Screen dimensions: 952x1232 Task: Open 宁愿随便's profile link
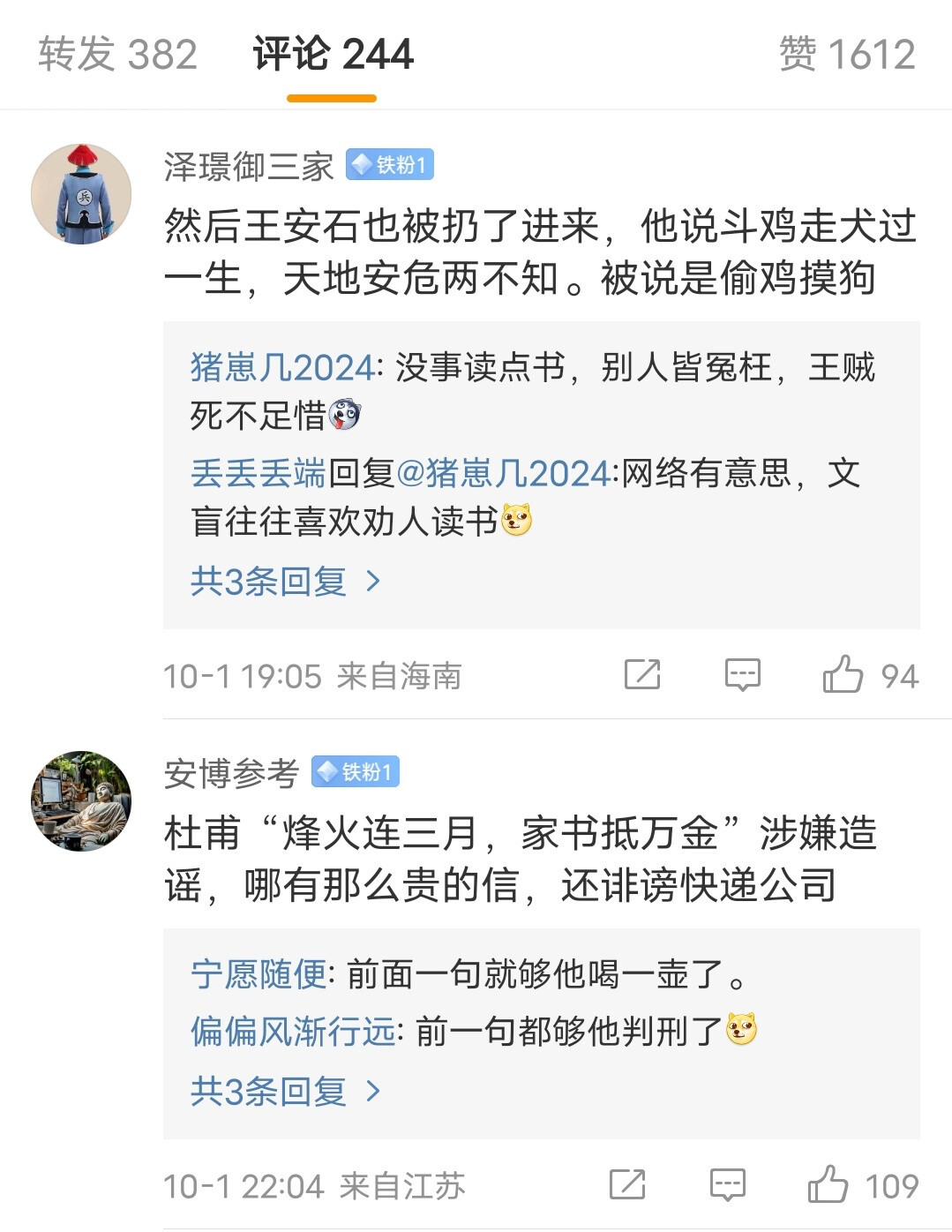pos(259,974)
